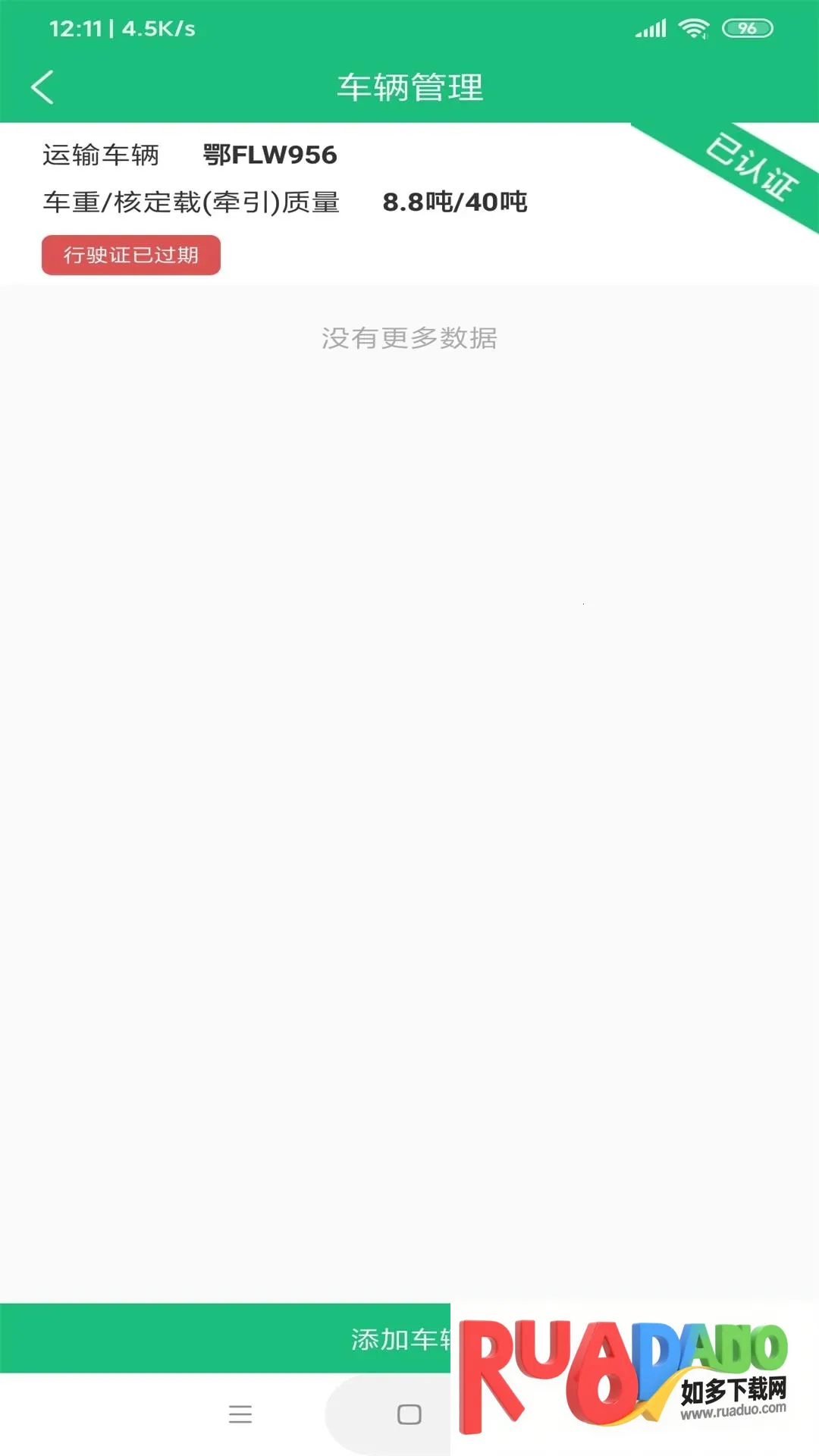Tap the 行驶证已过期 expired license tag
Viewport: 819px width, 1456px height.
(x=131, y=256)
